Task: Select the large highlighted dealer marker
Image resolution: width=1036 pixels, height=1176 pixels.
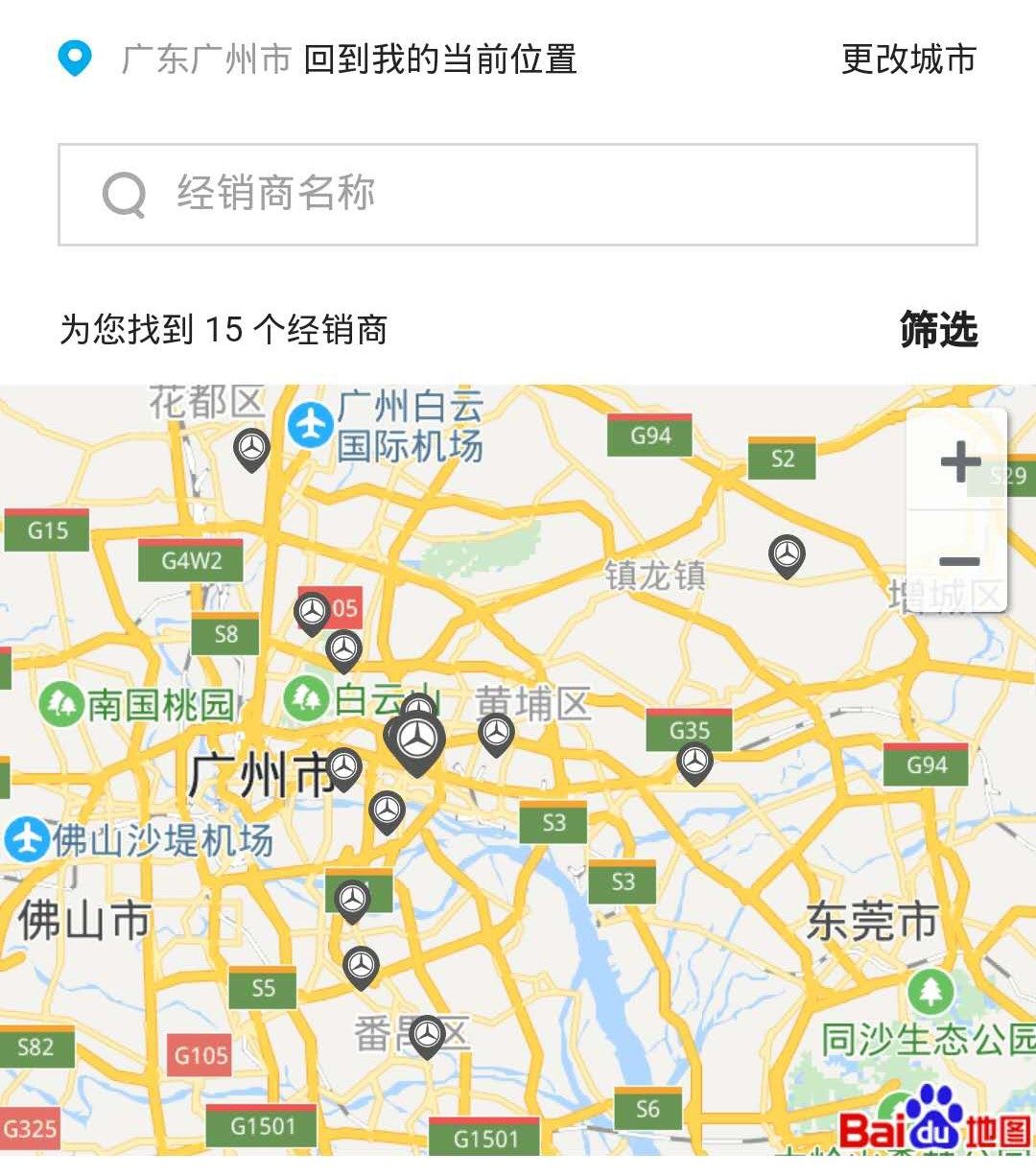Action: (x=417, y=741)
